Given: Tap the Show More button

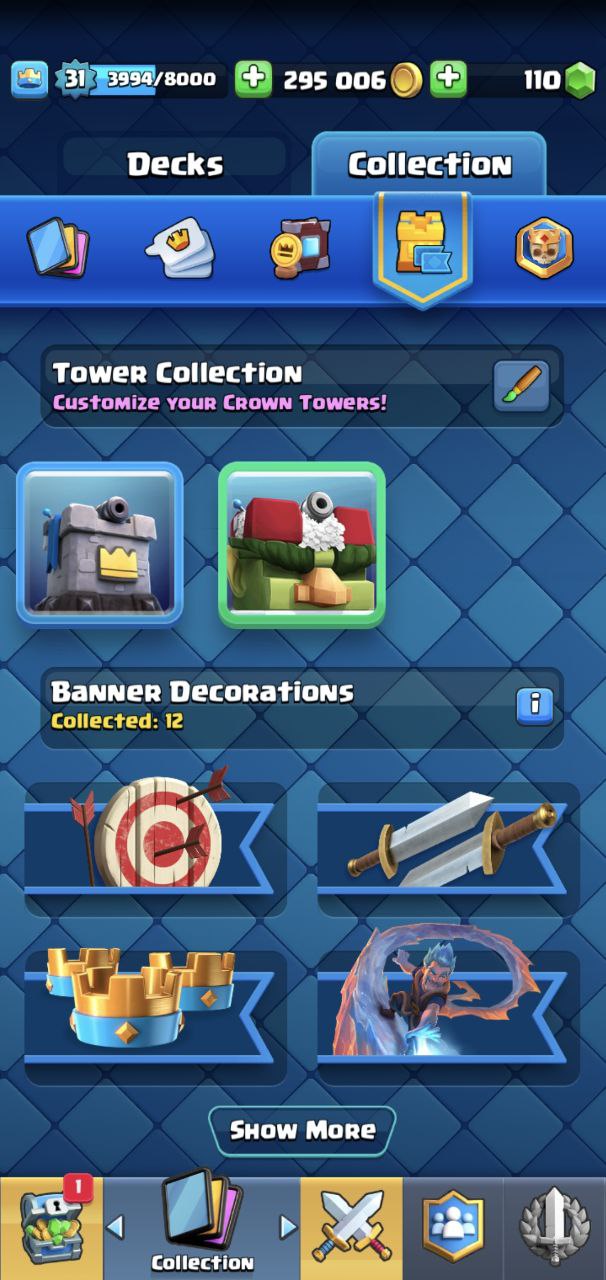Looking at the screenshot, I should coord(302,1130).
